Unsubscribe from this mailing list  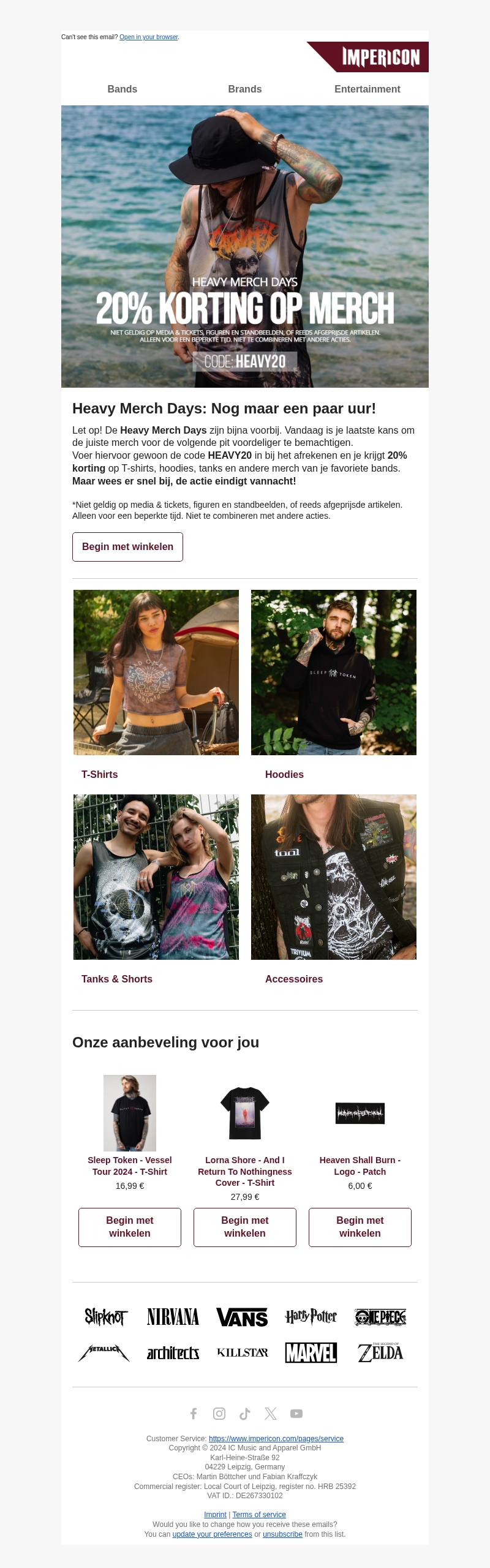(x=282, y=1534)
